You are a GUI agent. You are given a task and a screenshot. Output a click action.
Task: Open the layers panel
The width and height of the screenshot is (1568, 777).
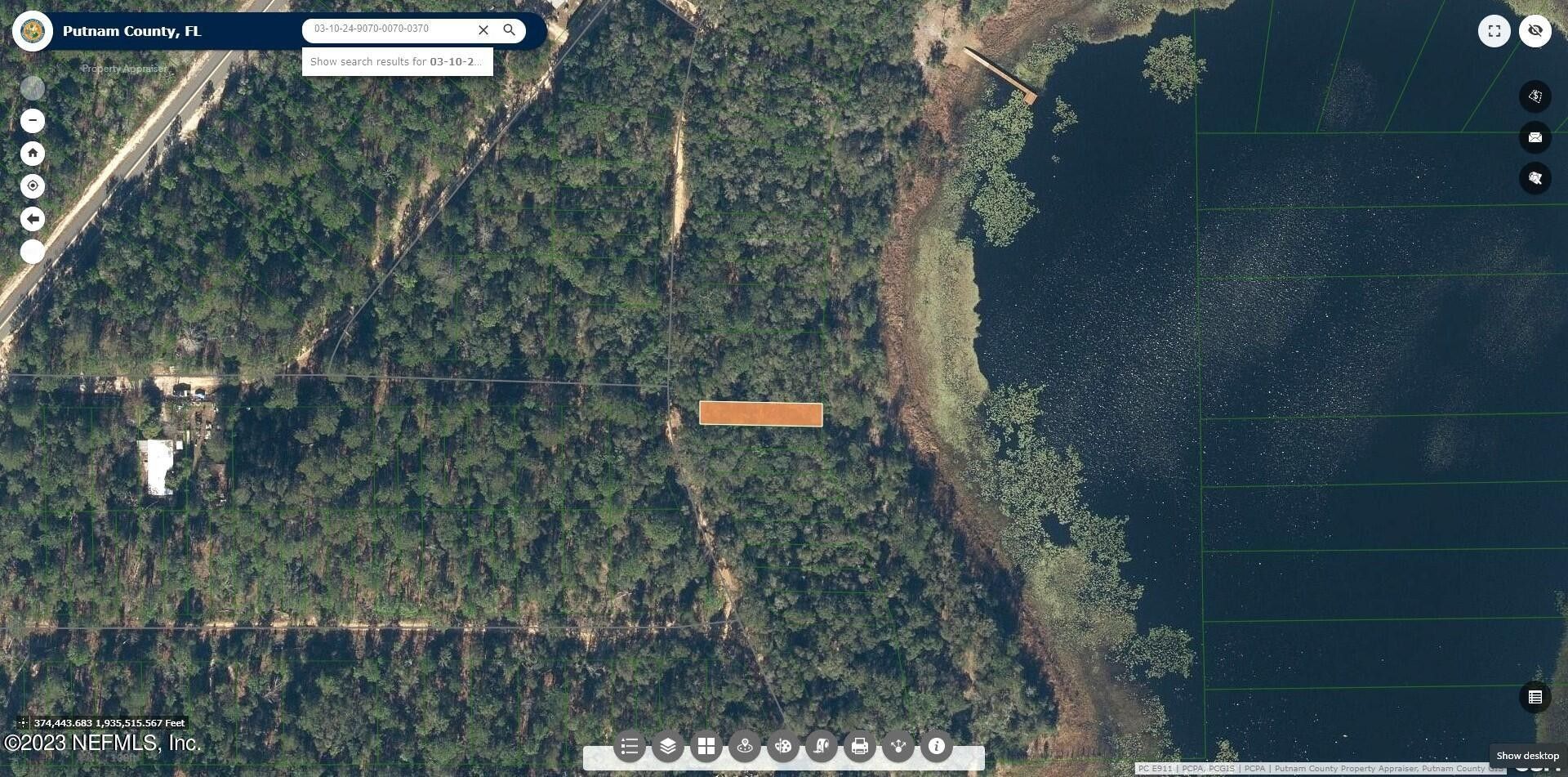[x=668, y=746]
